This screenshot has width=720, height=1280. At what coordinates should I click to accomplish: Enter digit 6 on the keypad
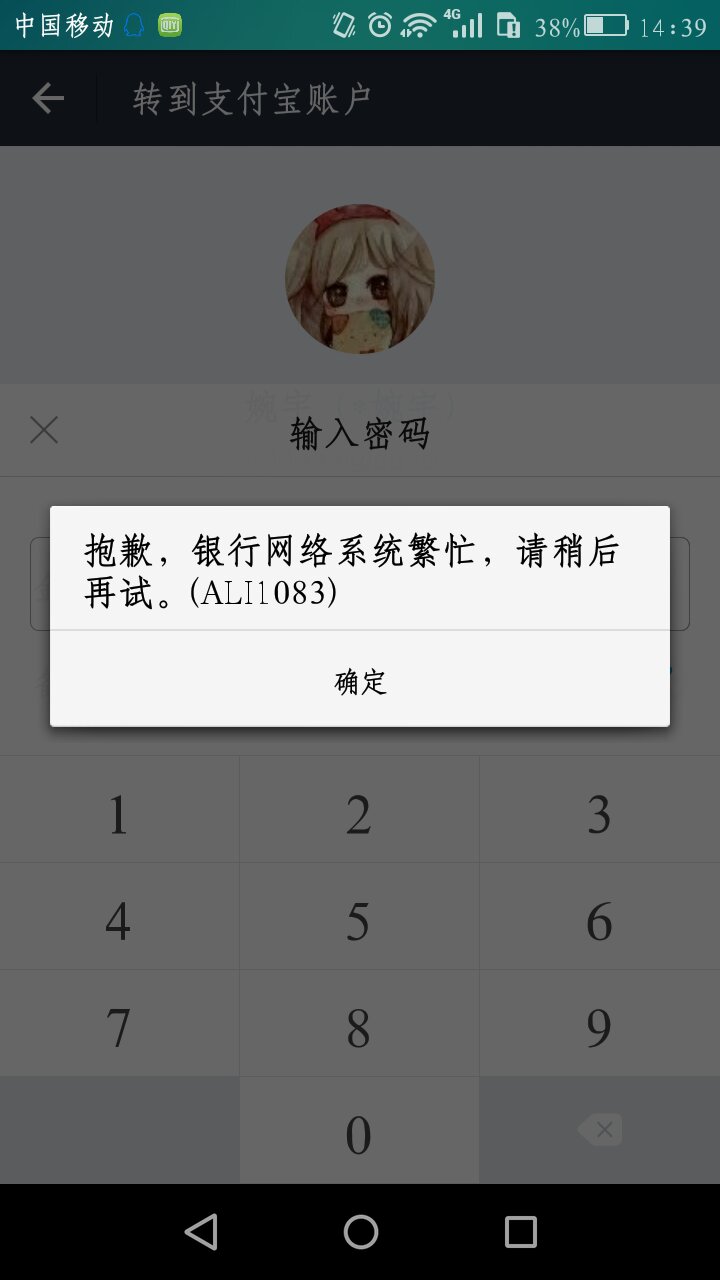point(599,920)
